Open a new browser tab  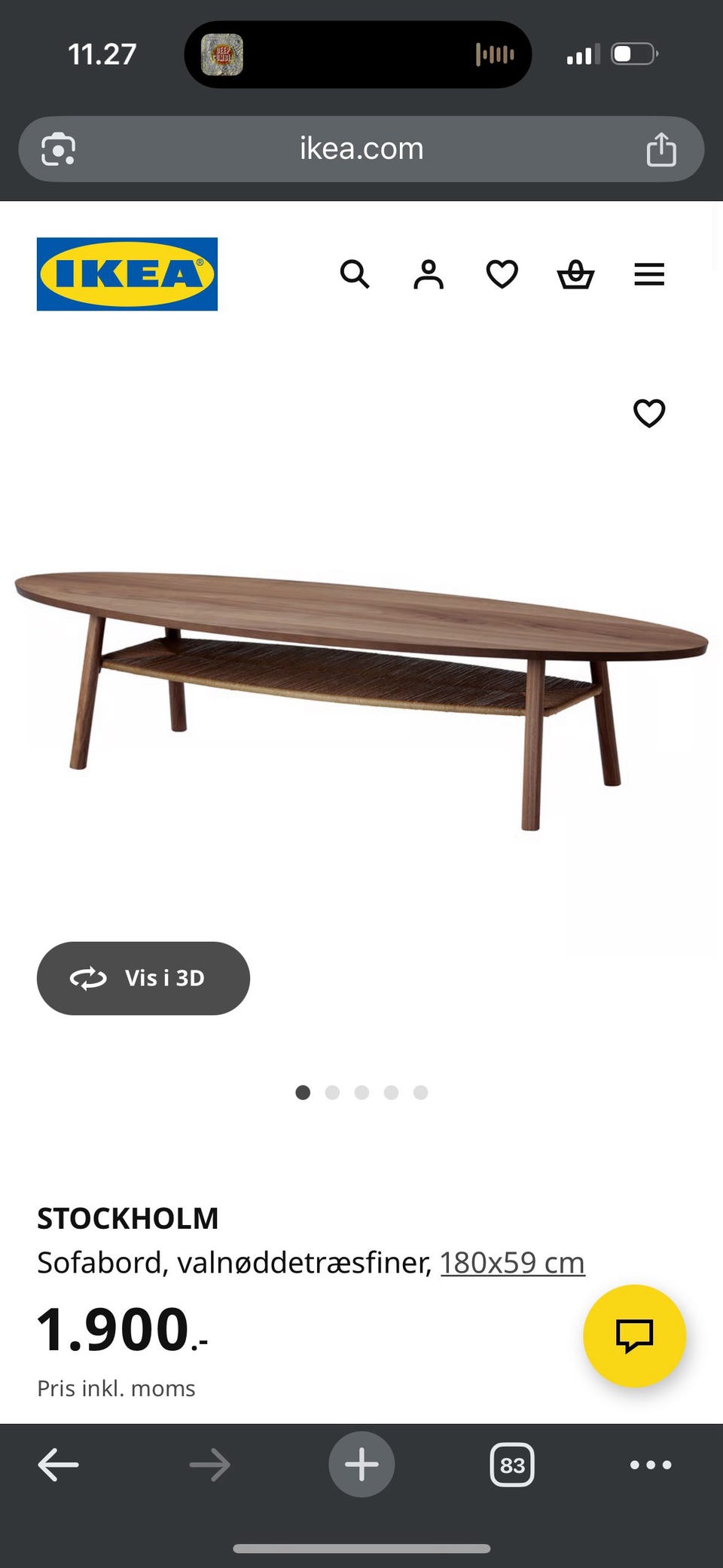(x=361, y=1465)
